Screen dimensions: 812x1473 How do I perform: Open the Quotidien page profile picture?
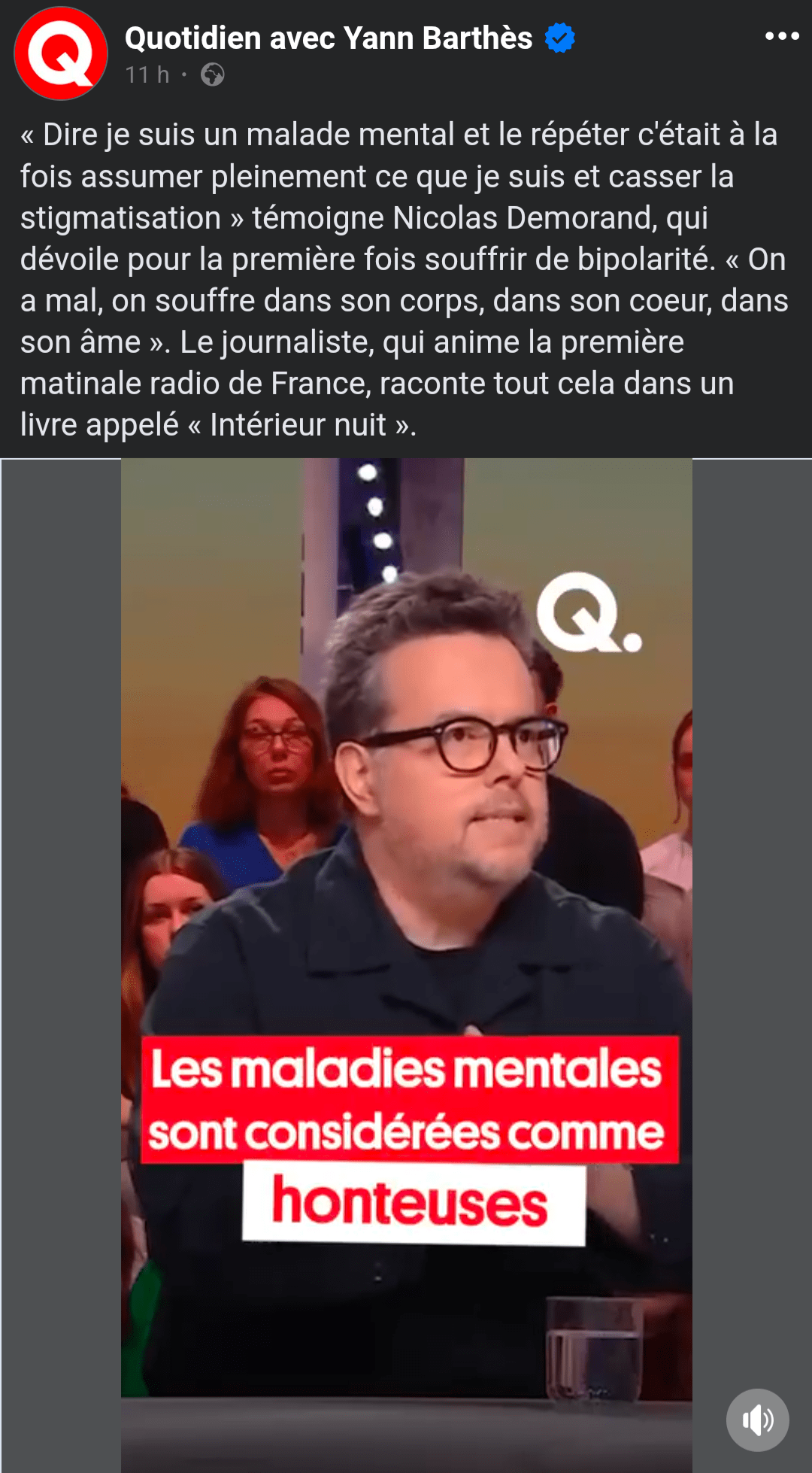(x=61, y=53)
